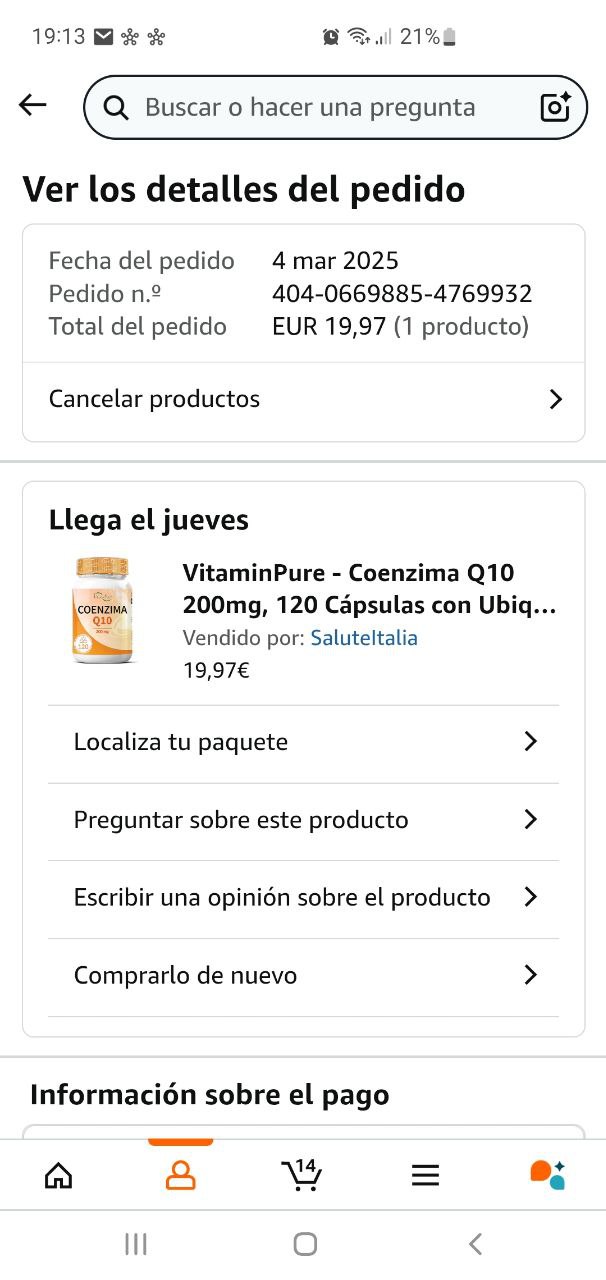Switch to the account profile tab
Screen dimensions: 606x1280
tap(180, 1175)
